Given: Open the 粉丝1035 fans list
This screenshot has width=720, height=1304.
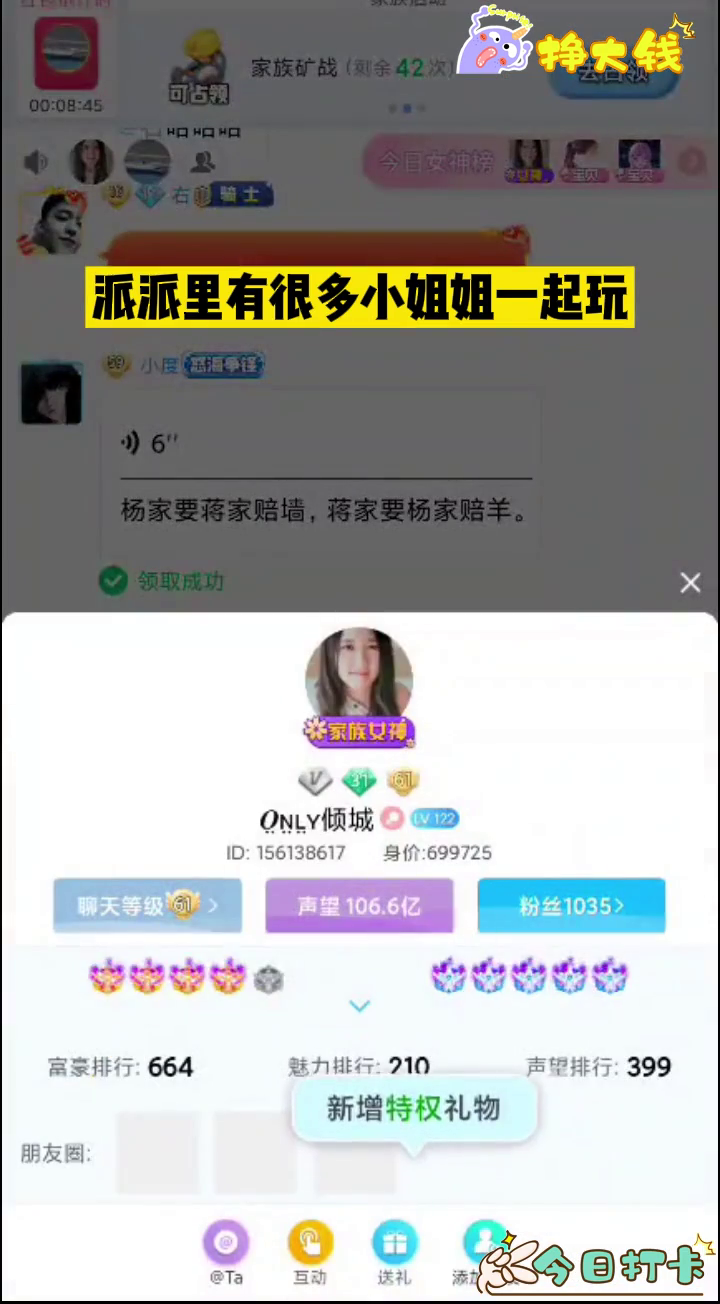Looking at the screenshot, I should tap(571, 906).
